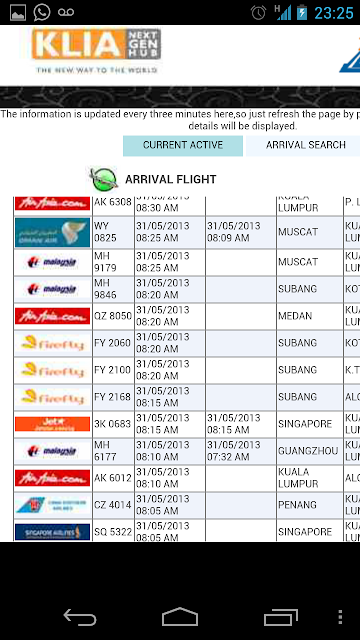Image resolution: width=360 pixels, height=640 pixels.
Task: Go back using the system back button
Action: click(x=80, y=617)
